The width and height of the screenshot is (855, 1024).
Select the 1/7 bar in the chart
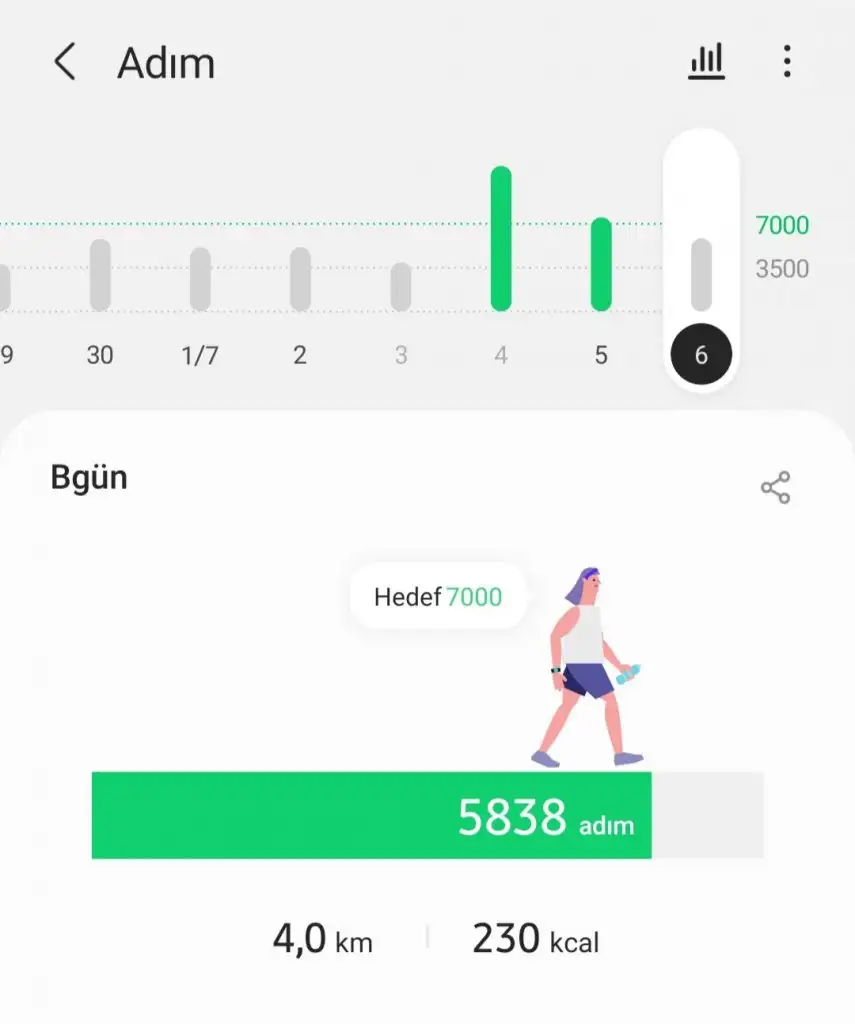point(200,280)
